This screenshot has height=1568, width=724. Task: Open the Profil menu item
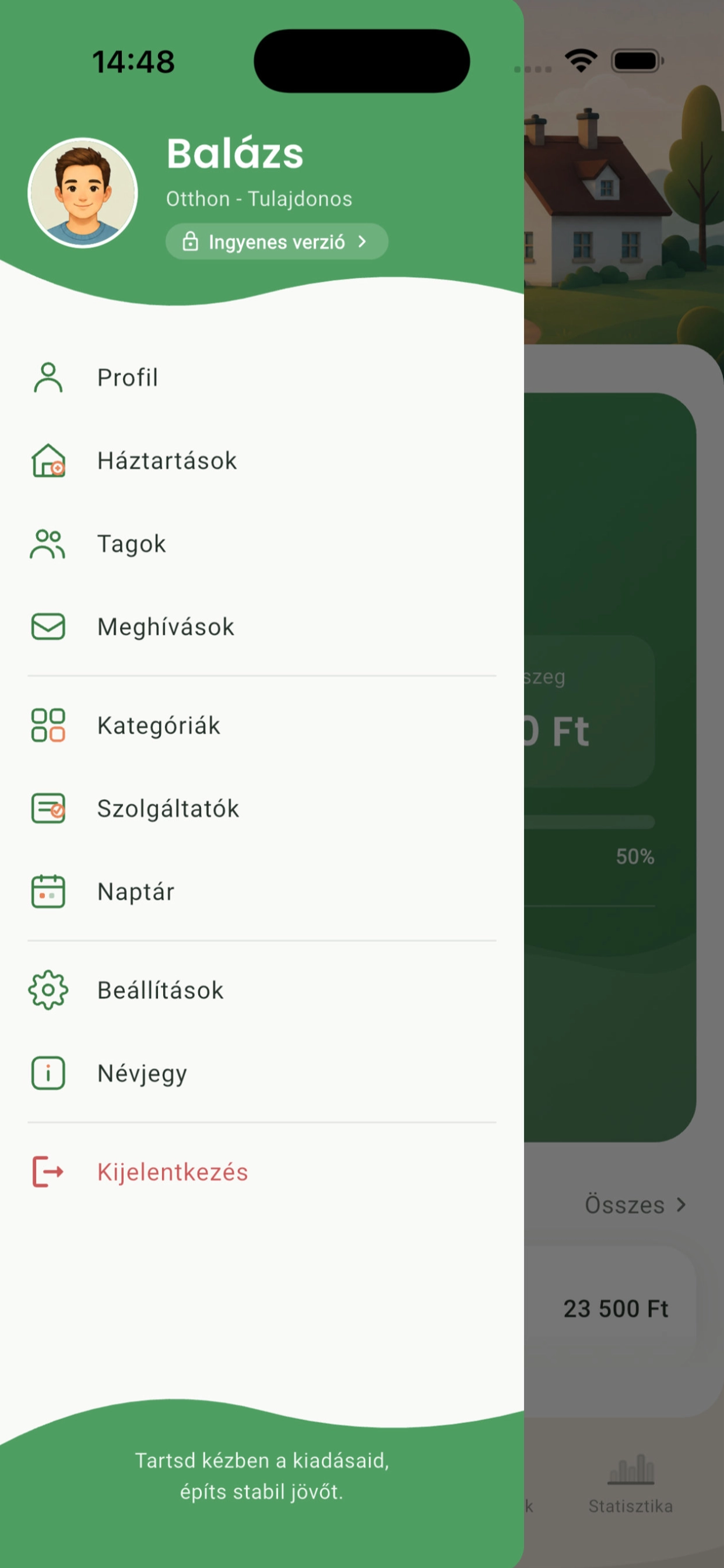(262, 377)
